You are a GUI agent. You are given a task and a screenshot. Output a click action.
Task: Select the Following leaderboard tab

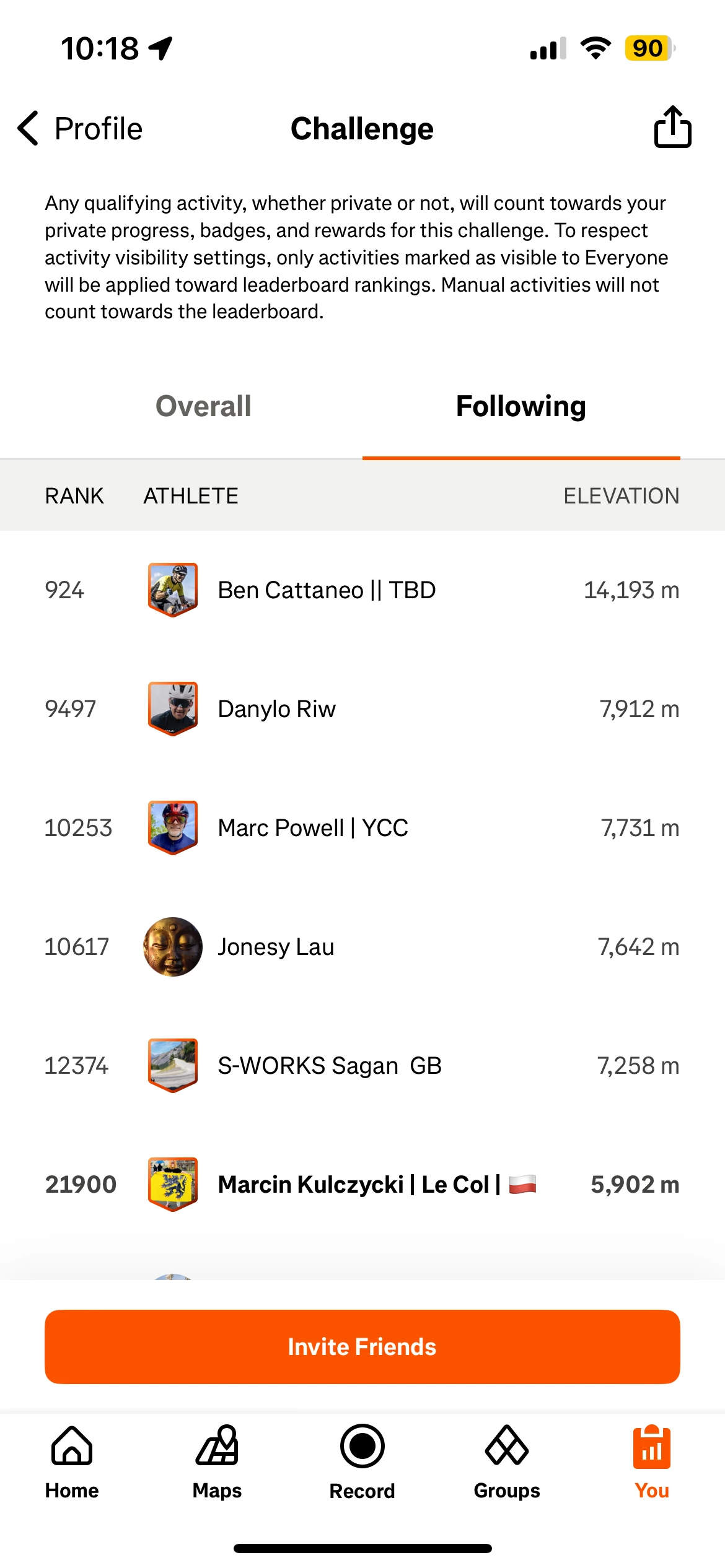coord(521,407)
